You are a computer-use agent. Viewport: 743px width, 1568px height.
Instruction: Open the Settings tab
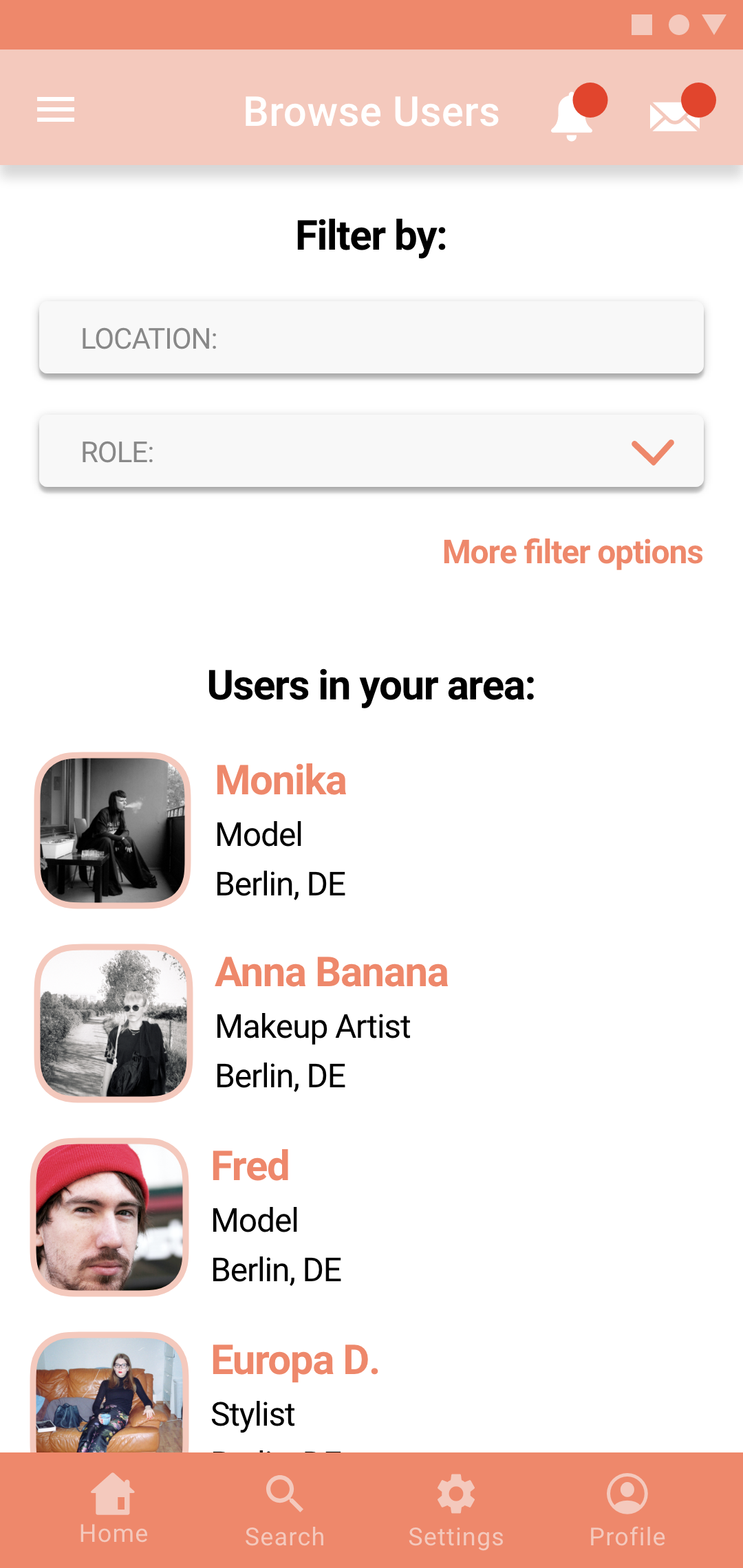[x=455, y=1510]
